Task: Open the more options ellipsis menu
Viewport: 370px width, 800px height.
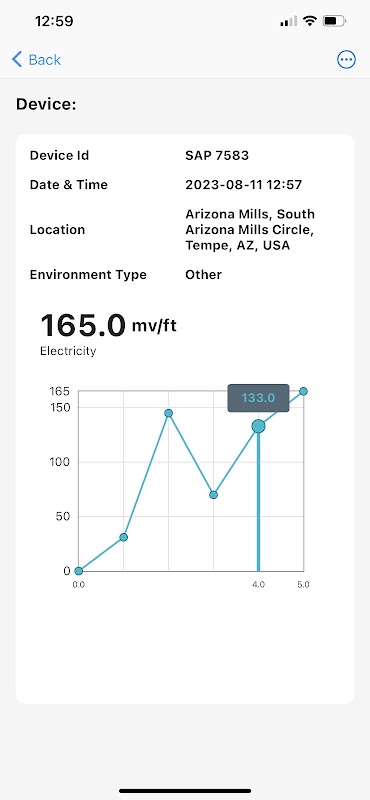Action: coord(347,60)
